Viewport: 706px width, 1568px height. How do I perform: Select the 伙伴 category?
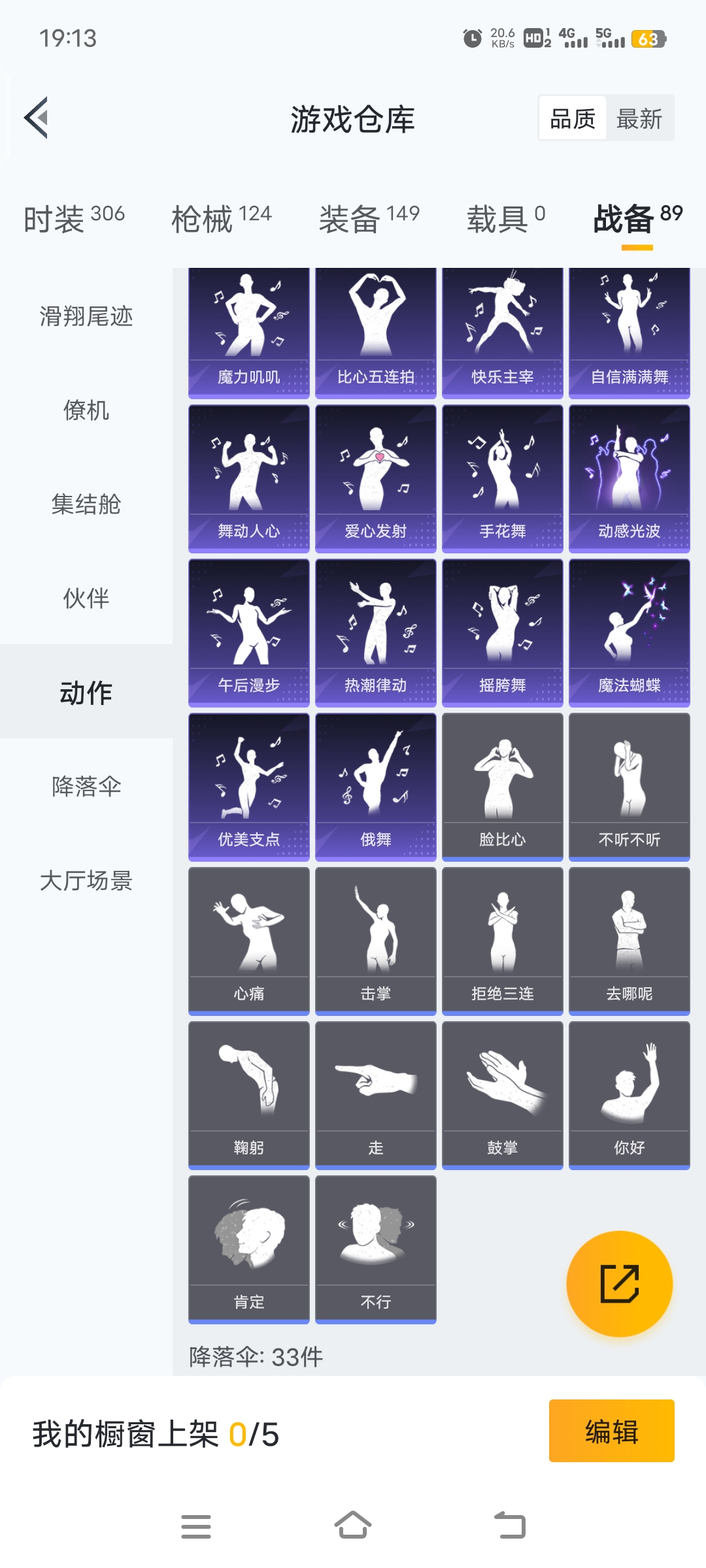point(86,598)
